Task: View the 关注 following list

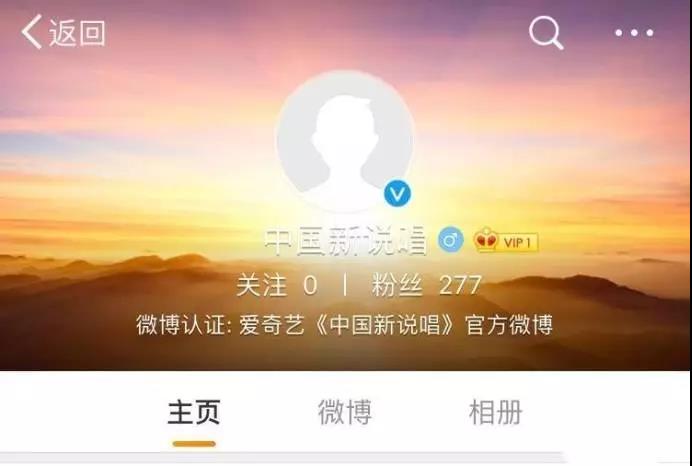Action: coord(277,285)
